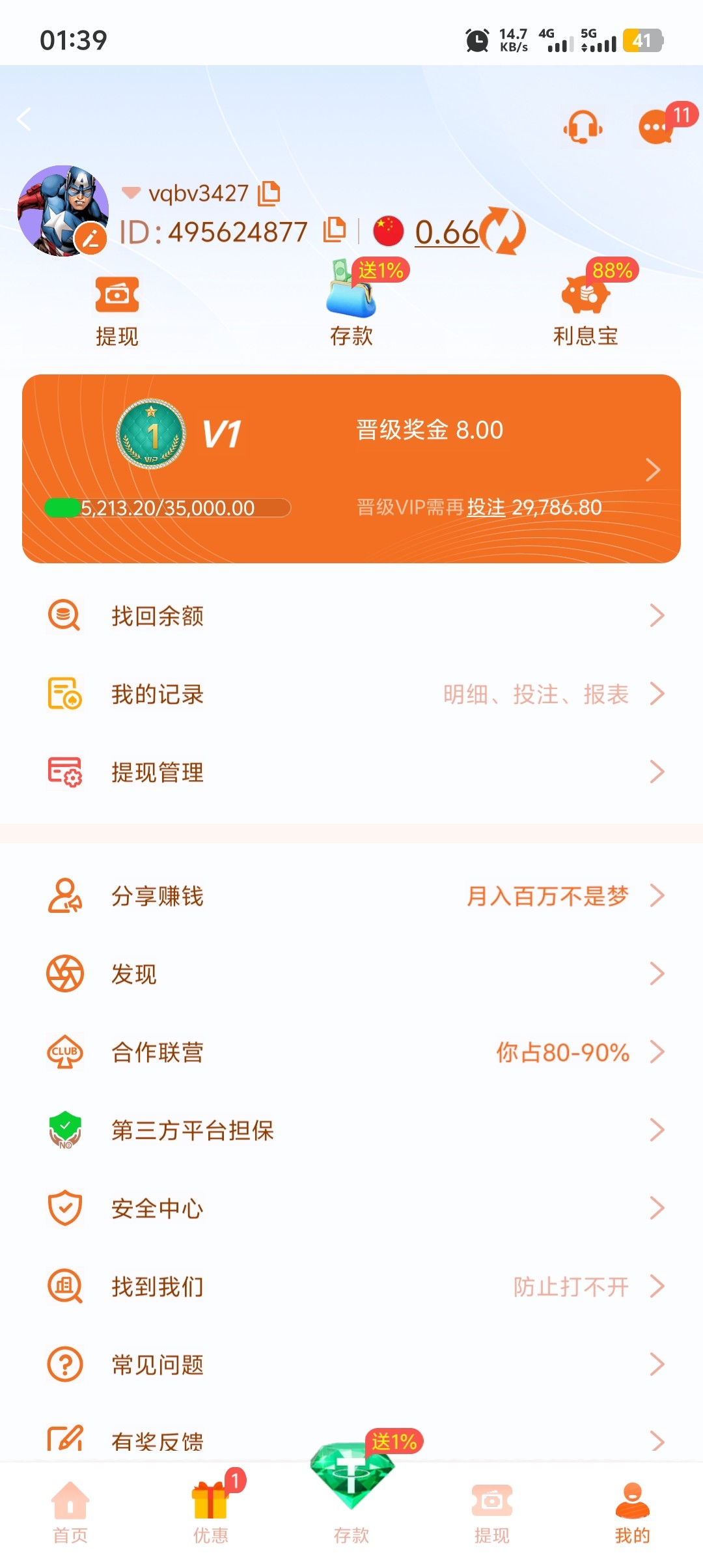Open 合作联营 row
This screenshot has width=703, height=1568.
[x=351, y=1052]
